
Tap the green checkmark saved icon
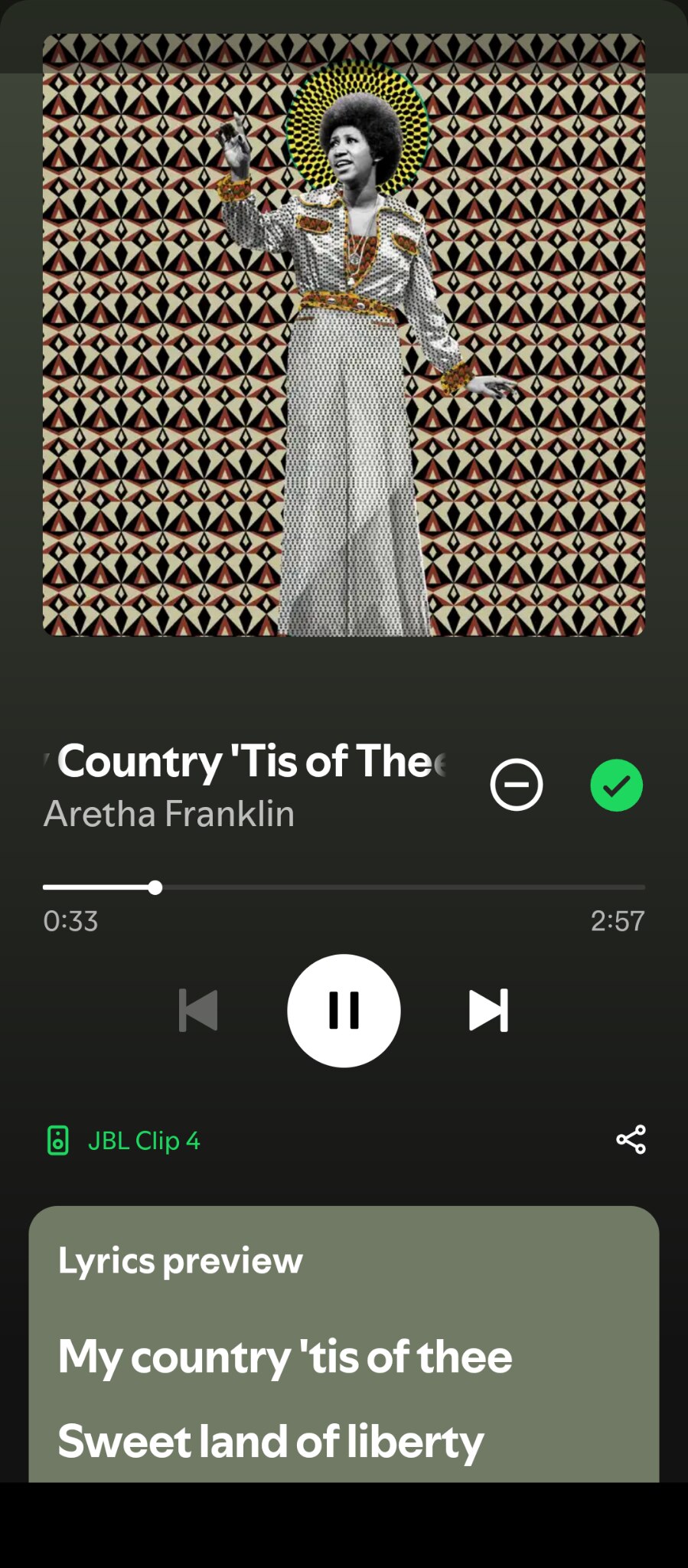pyautogui.click(x=616, y=785)
